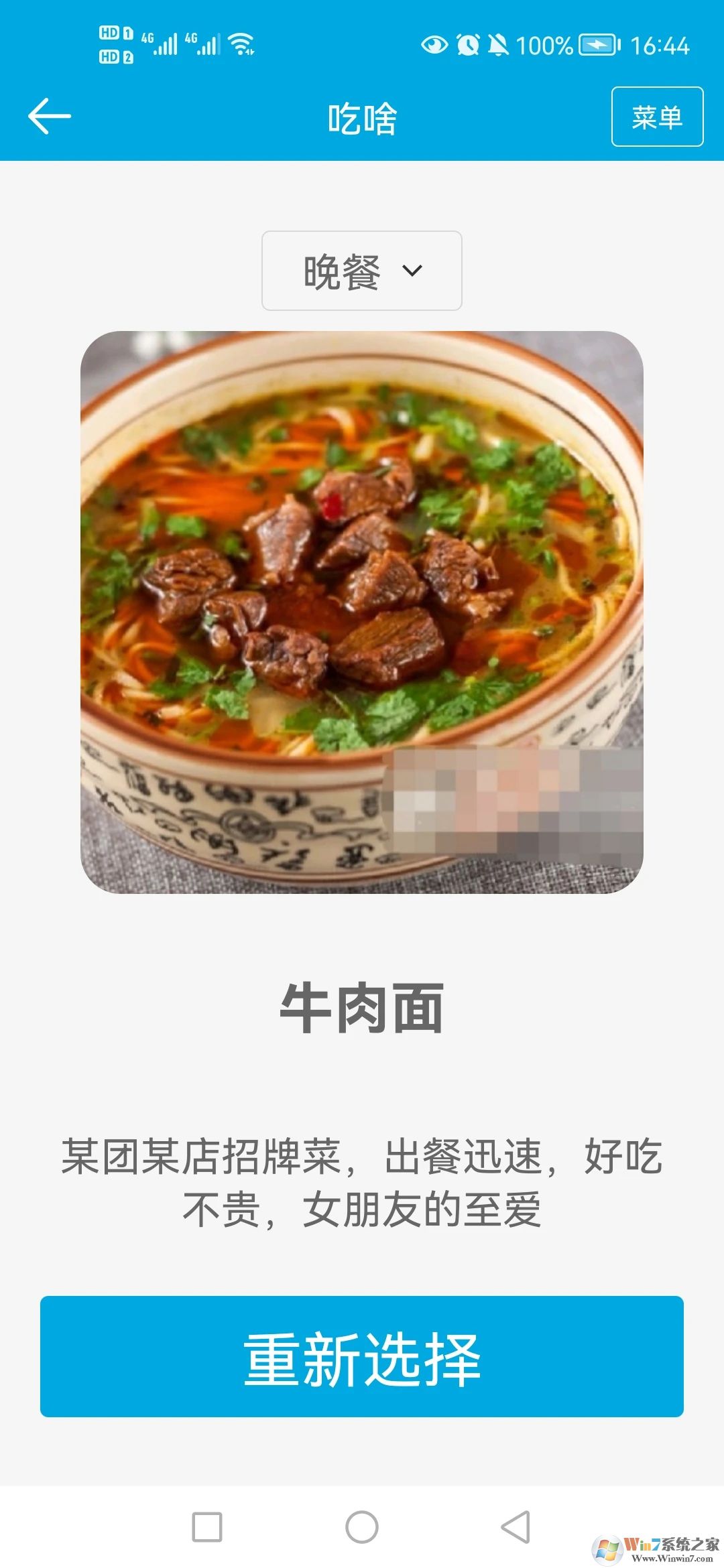Collapse the meal selector dropdown
Screen dimensions: 724x1568
click(x=362, y=269)
